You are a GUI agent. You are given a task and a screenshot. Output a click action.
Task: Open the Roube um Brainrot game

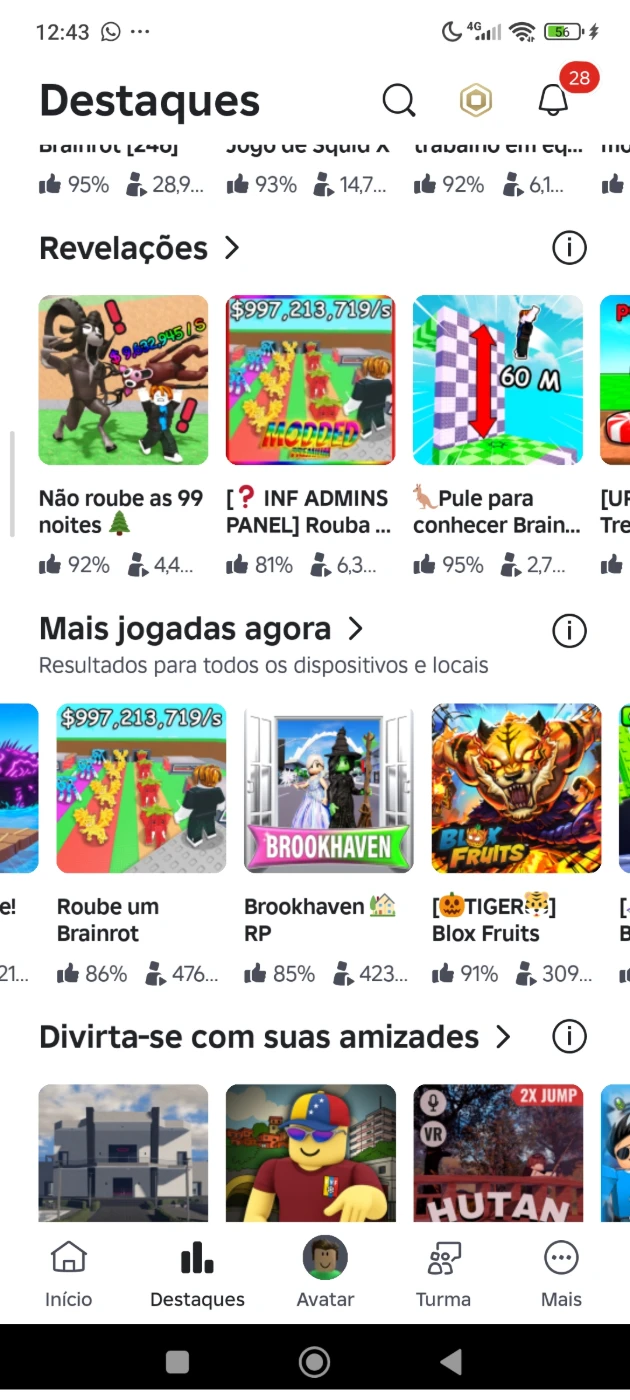tap(141, 788)
